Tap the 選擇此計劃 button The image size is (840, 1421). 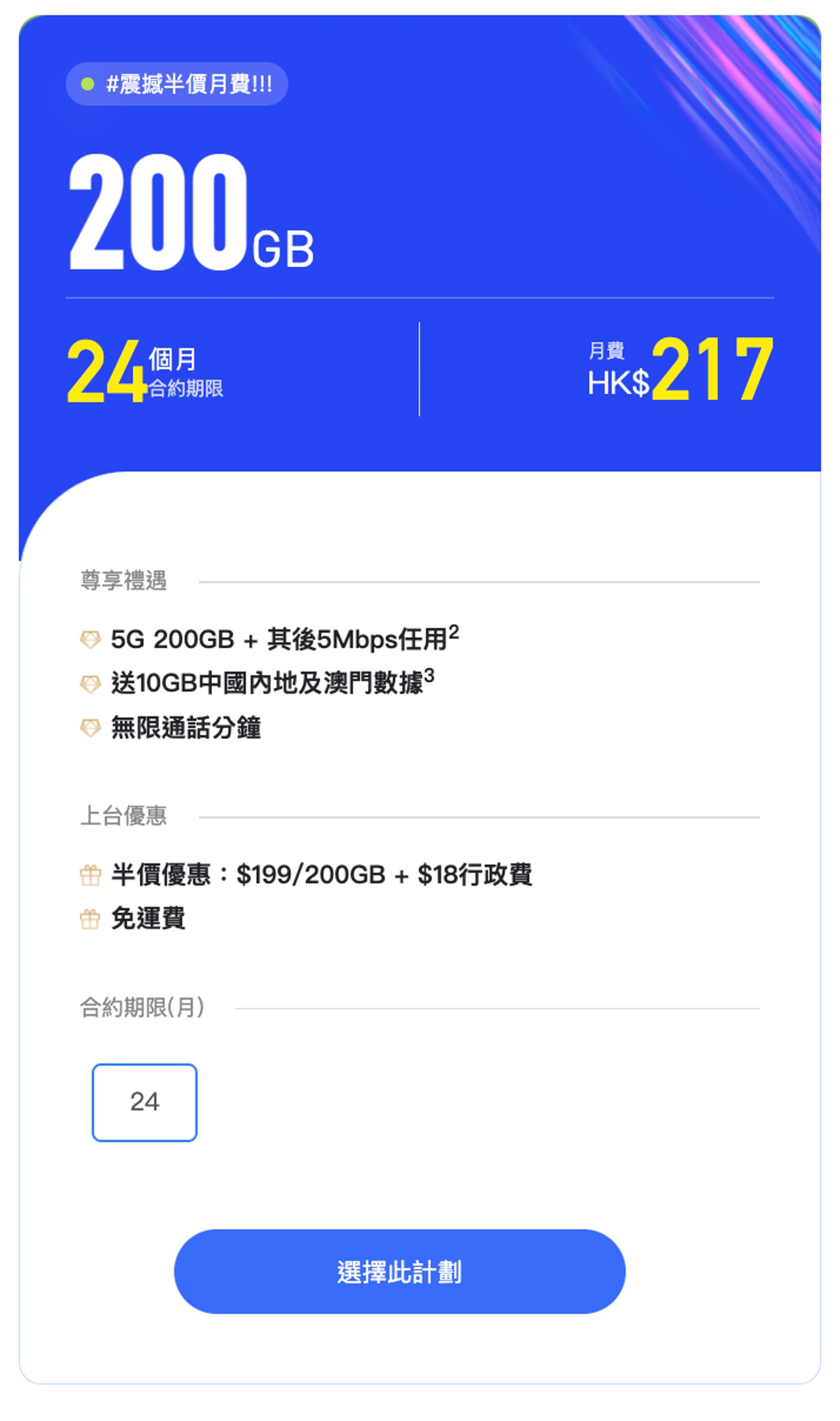[x=399, y=1271]
